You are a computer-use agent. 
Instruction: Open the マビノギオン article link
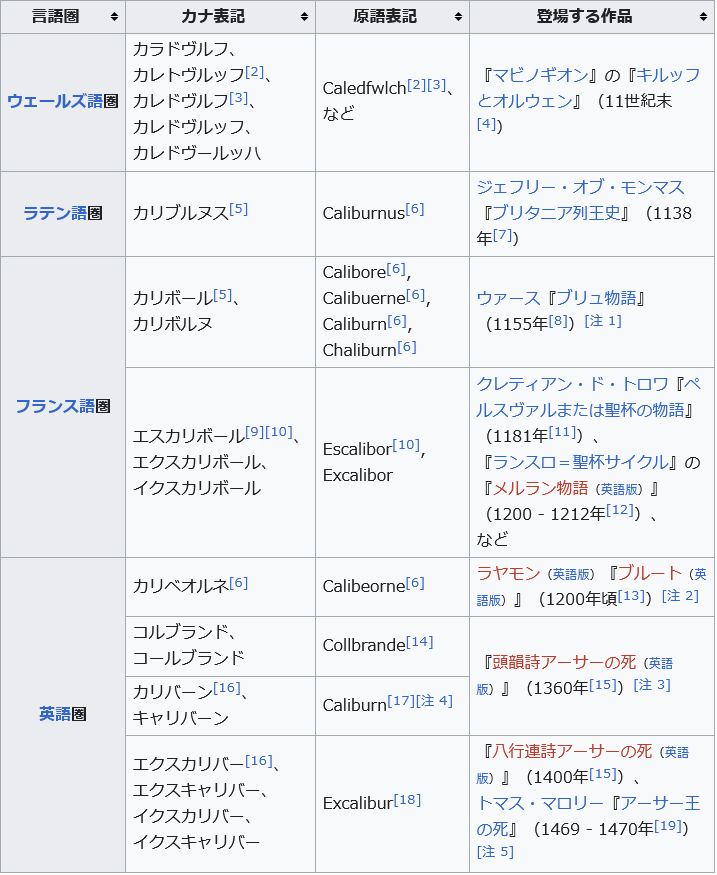(541, 75)
